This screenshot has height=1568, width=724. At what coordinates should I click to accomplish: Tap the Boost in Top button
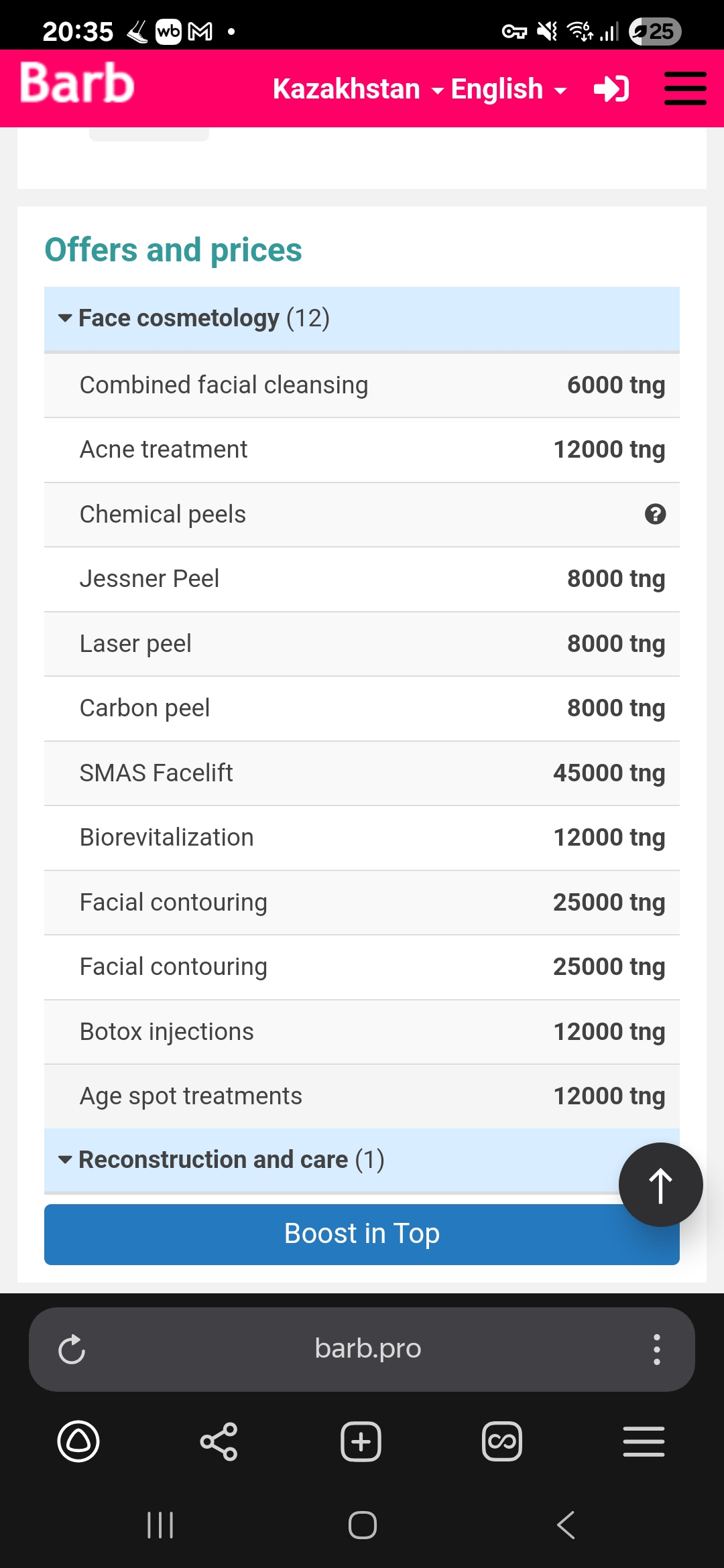[x=362, y=1234]
